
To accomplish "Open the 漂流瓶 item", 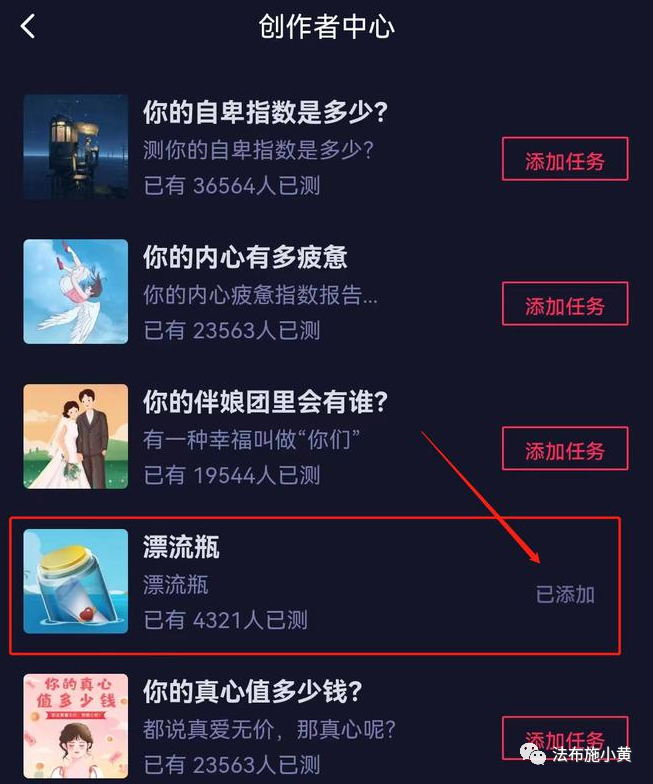I will pos(181,547).
